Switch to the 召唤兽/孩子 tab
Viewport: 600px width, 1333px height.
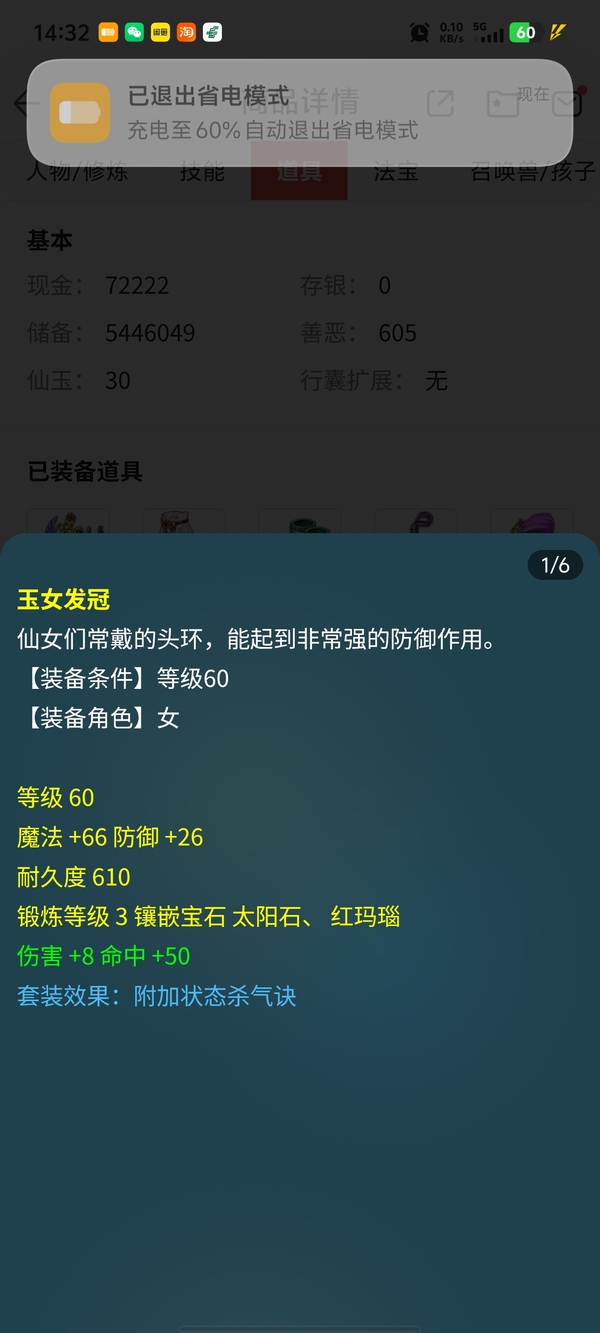pyautogui.click(x=533, y=172)
